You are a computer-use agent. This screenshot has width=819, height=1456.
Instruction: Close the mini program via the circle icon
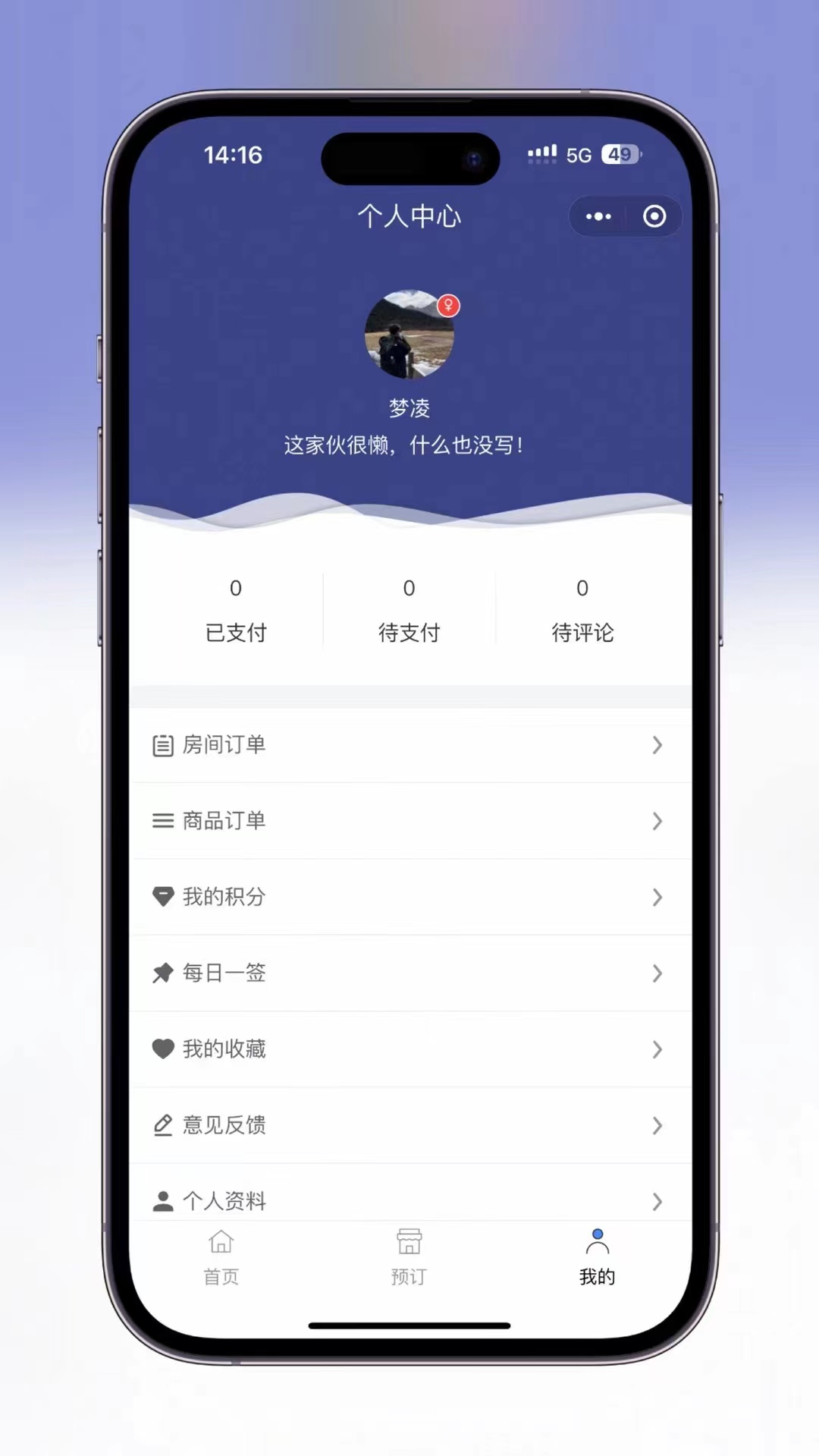[x=654, y=217]
